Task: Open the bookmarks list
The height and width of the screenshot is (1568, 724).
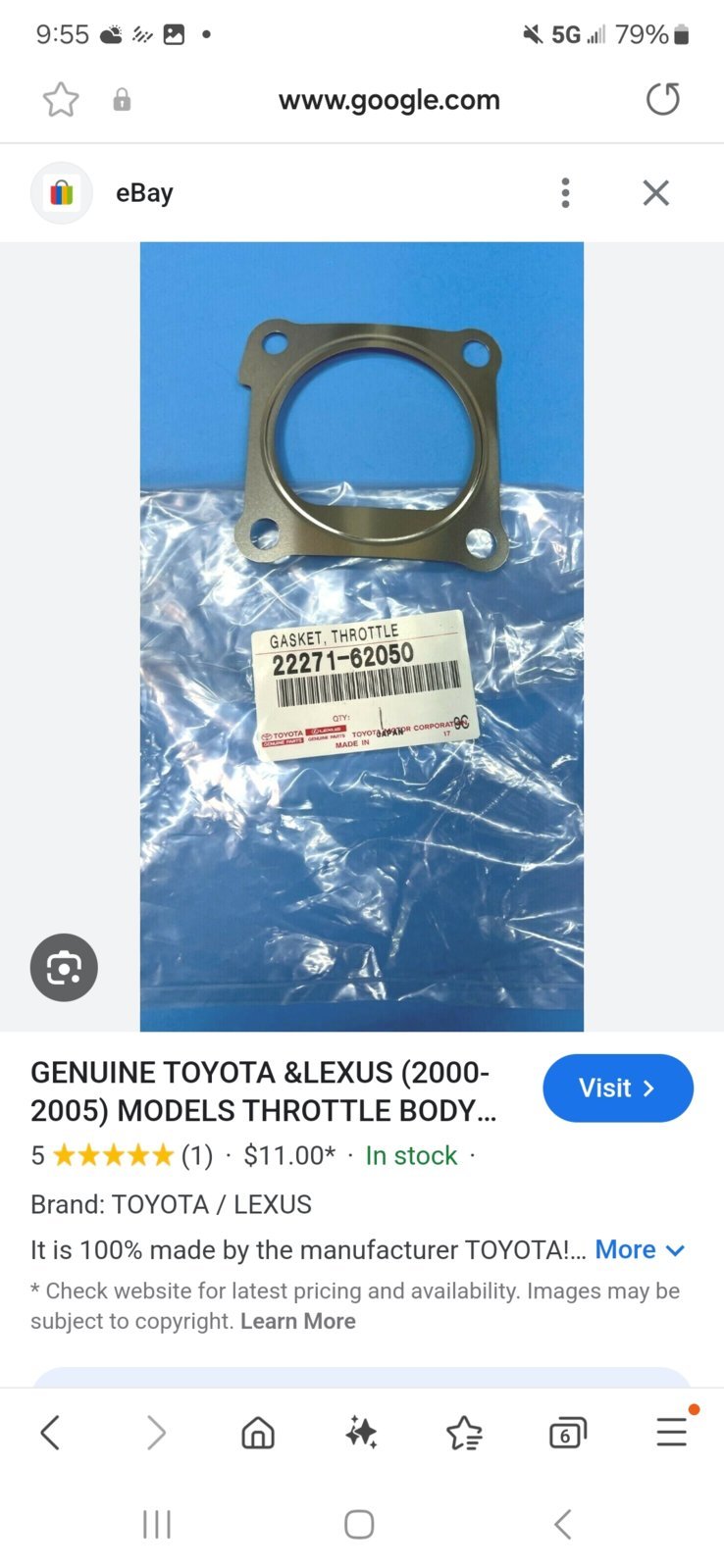Action: pos(464,1434)
